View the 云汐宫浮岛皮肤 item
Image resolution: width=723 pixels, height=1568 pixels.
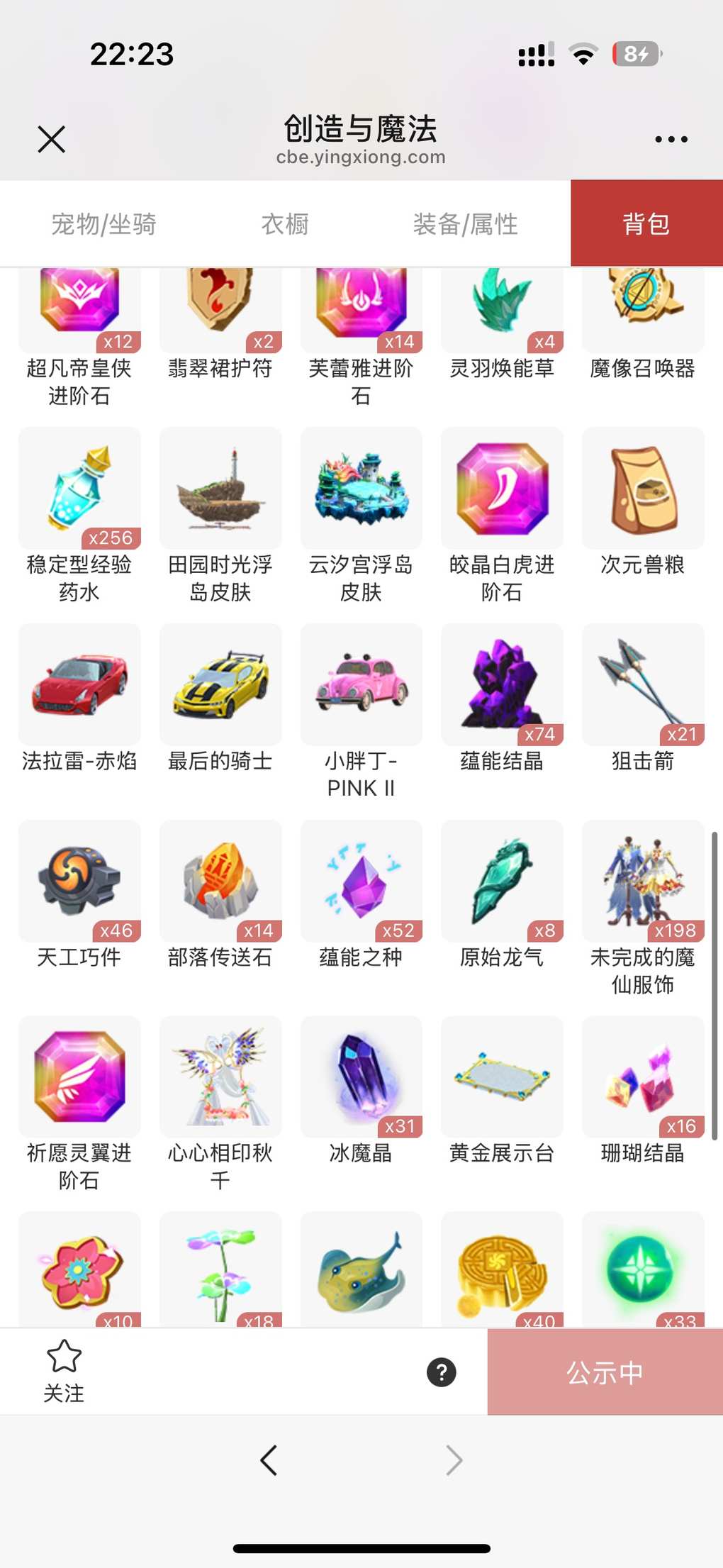361,489
